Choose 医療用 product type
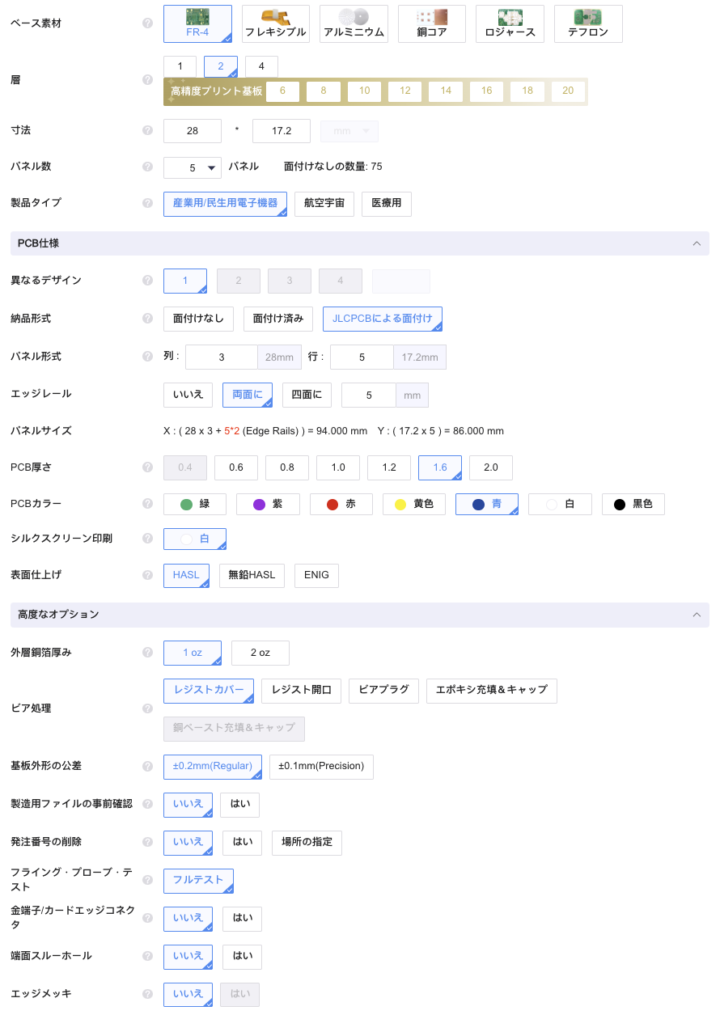Image resolution: width=720 pixels, height=1015 pixels. (386, 204)
